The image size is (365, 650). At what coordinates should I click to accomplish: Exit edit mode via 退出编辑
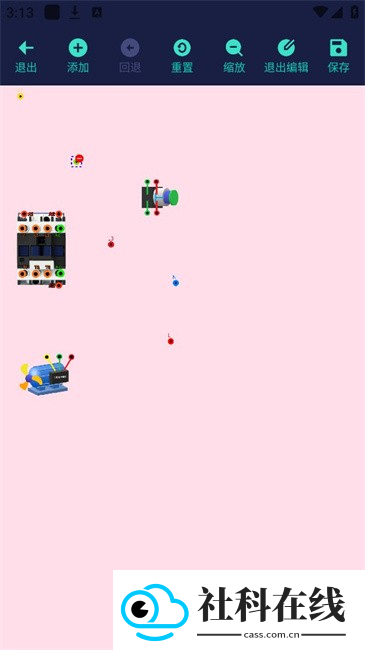pos(286,56)
